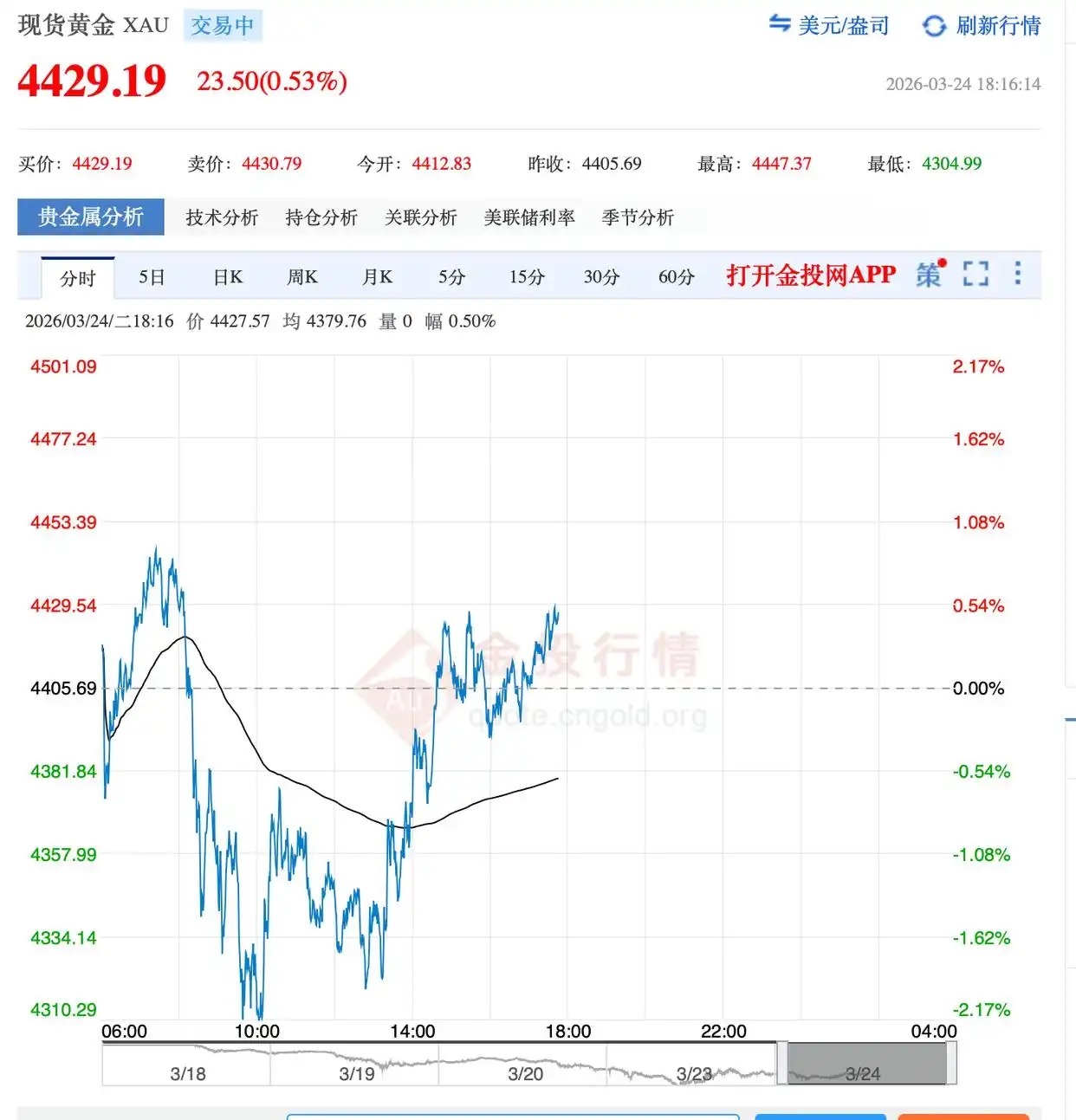The width and height of the screenshot is (1076, 1120).
Task: Display the 月K chart
Action: (377, 277)
